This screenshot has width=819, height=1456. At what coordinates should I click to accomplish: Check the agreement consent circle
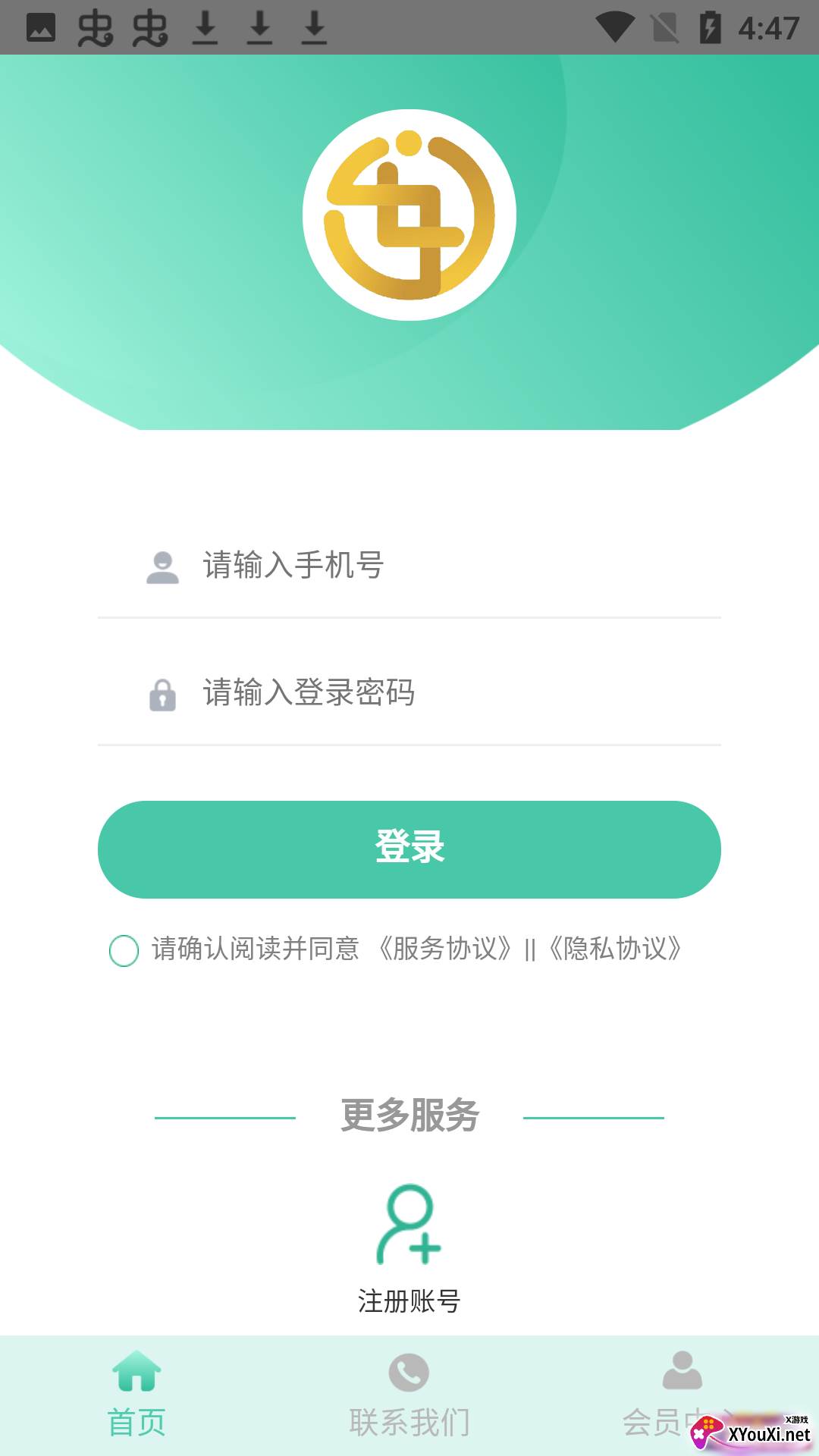[x=124, y=950]
